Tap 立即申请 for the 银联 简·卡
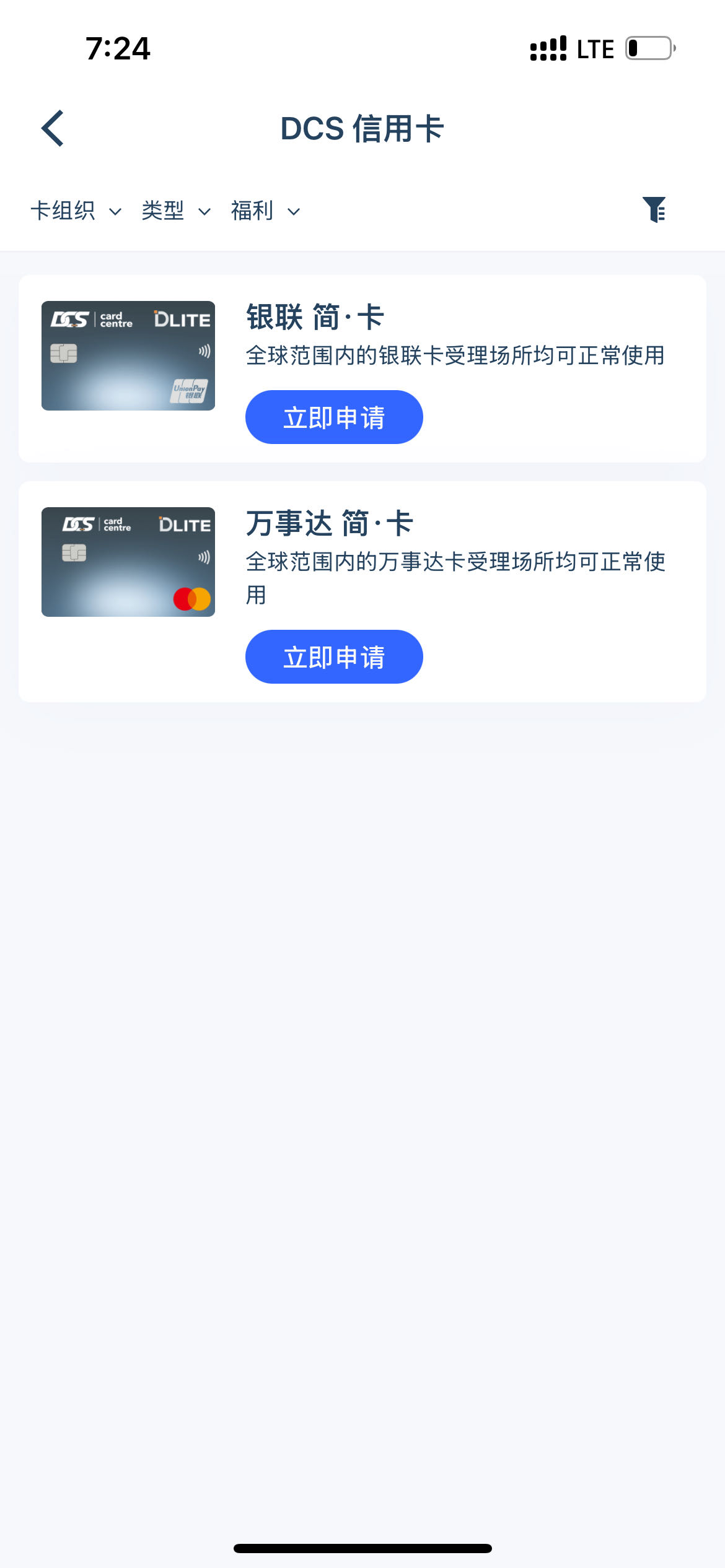This screenshot has height=1568, width=725. click(333, 417)
